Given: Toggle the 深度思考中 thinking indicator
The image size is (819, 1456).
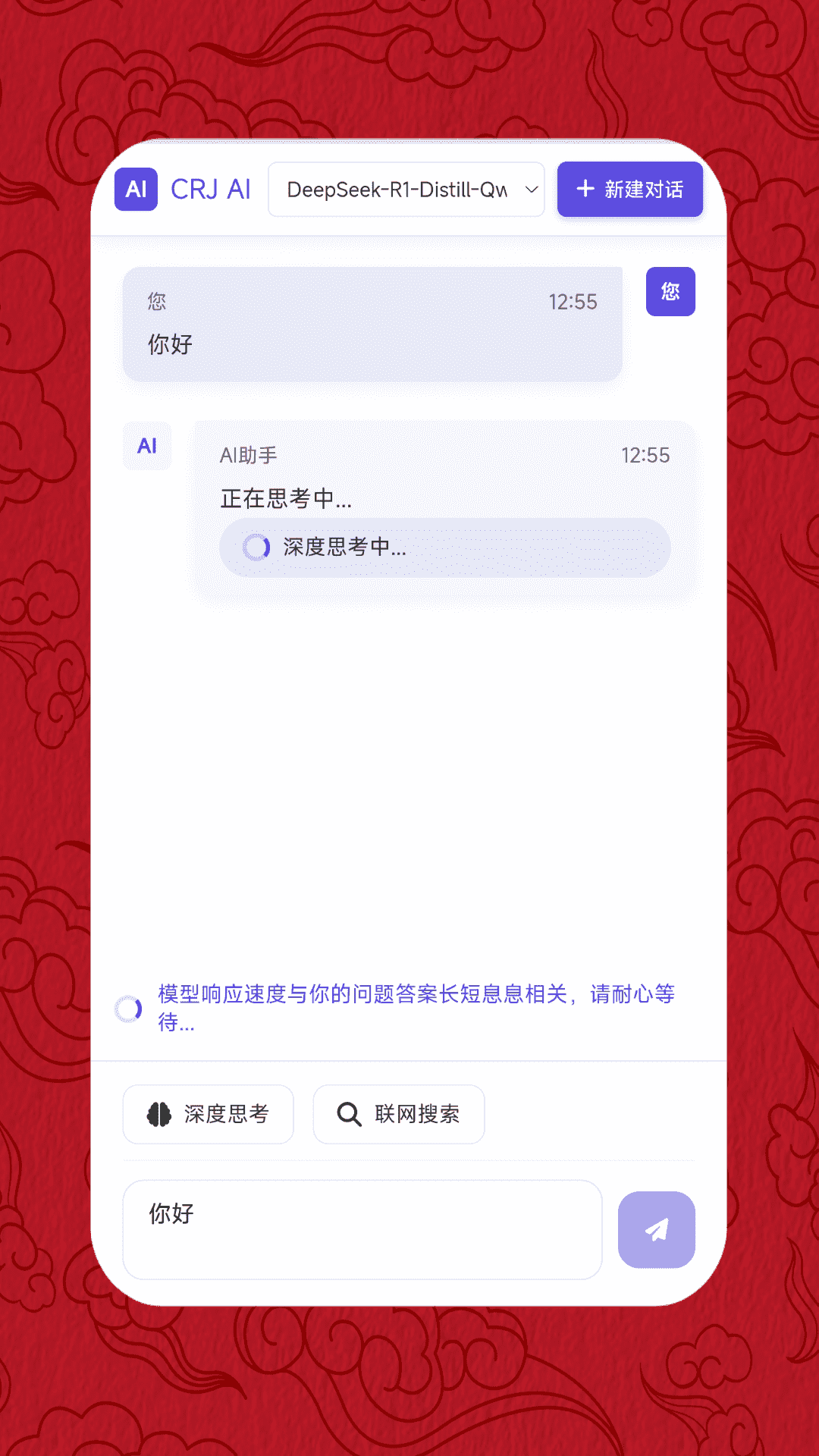Looking at the screenshot, I should 444,548.
